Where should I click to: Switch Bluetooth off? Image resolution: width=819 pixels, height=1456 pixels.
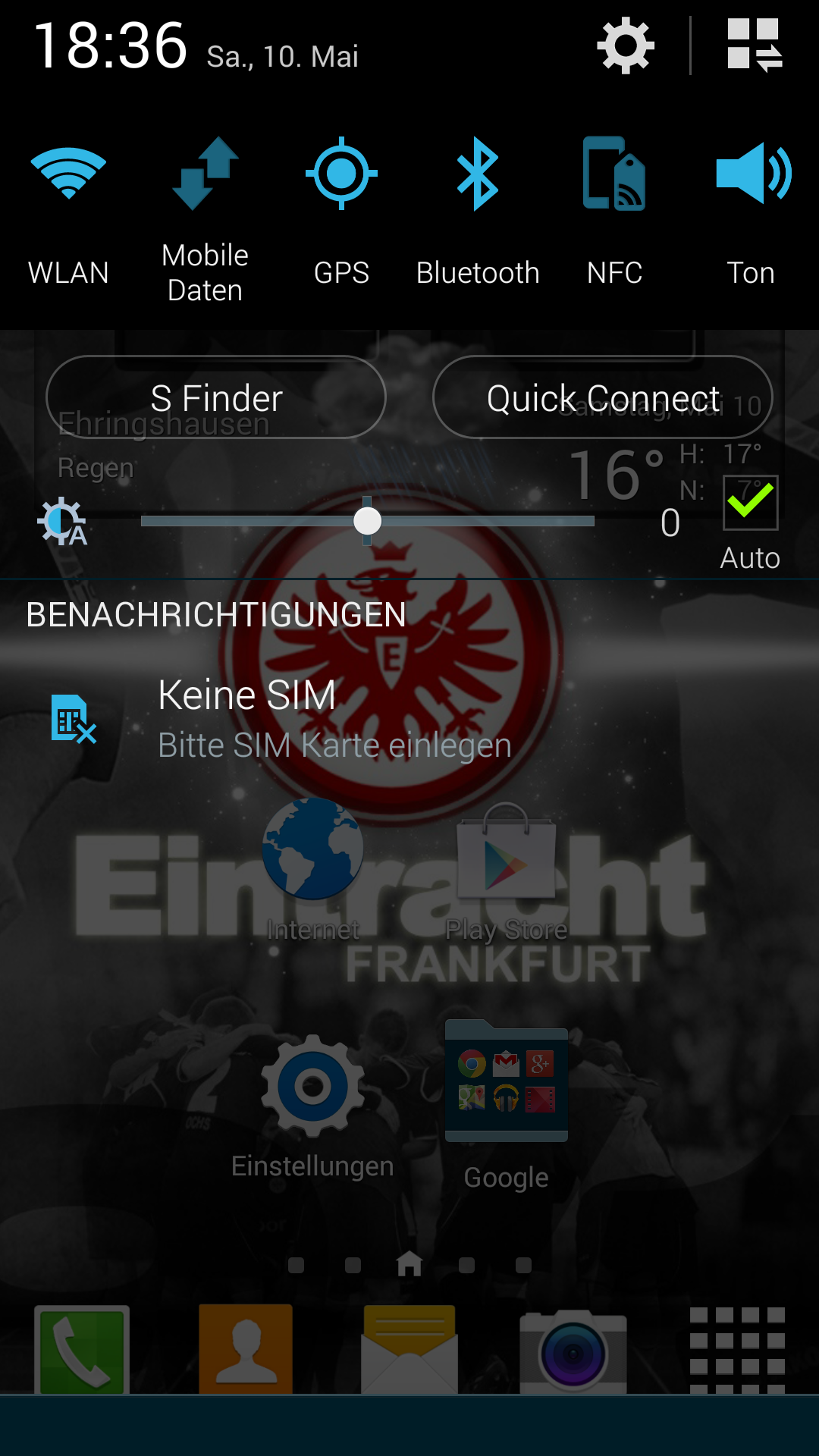[478, 216]
